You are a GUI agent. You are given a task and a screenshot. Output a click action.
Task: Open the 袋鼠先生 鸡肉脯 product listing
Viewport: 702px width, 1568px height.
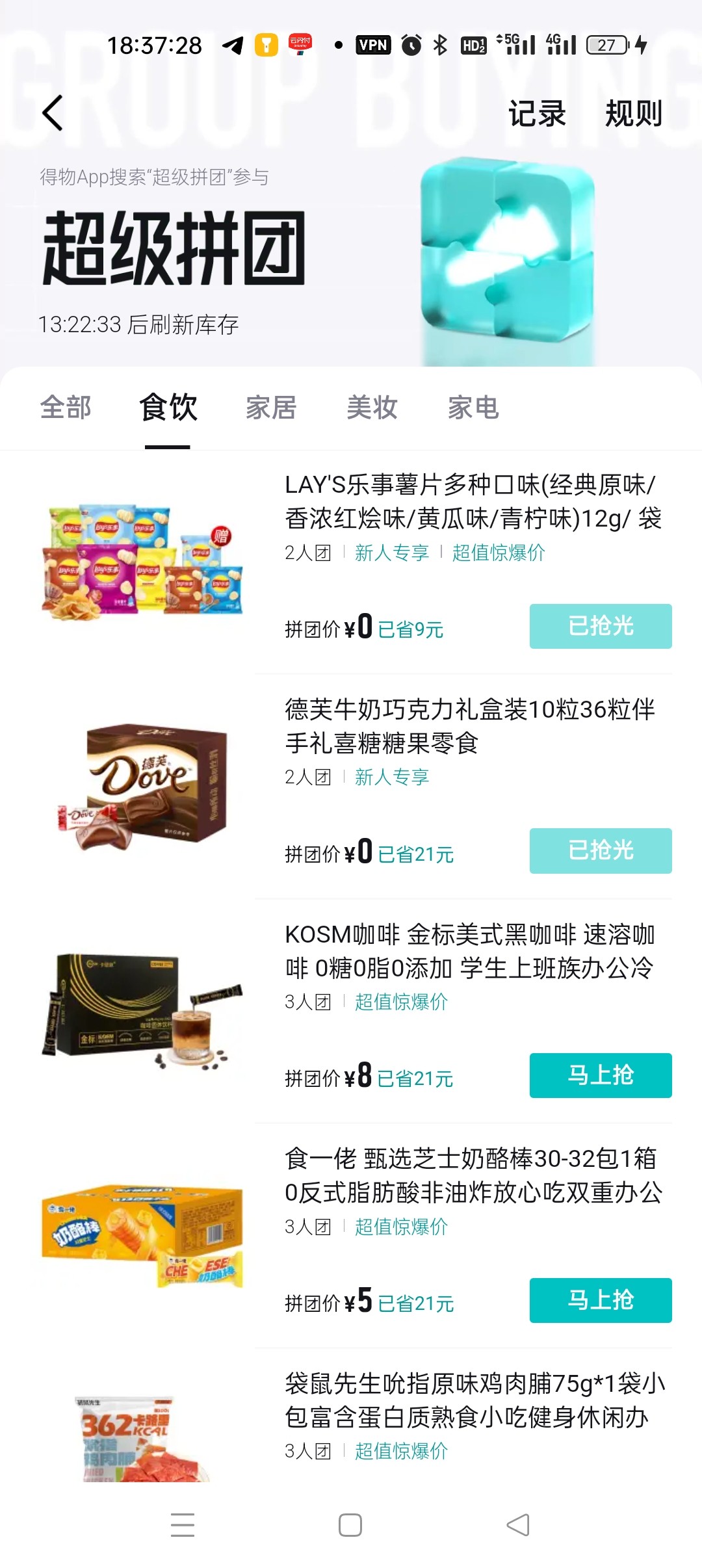pyautogui.click(x=474, y=1400)
